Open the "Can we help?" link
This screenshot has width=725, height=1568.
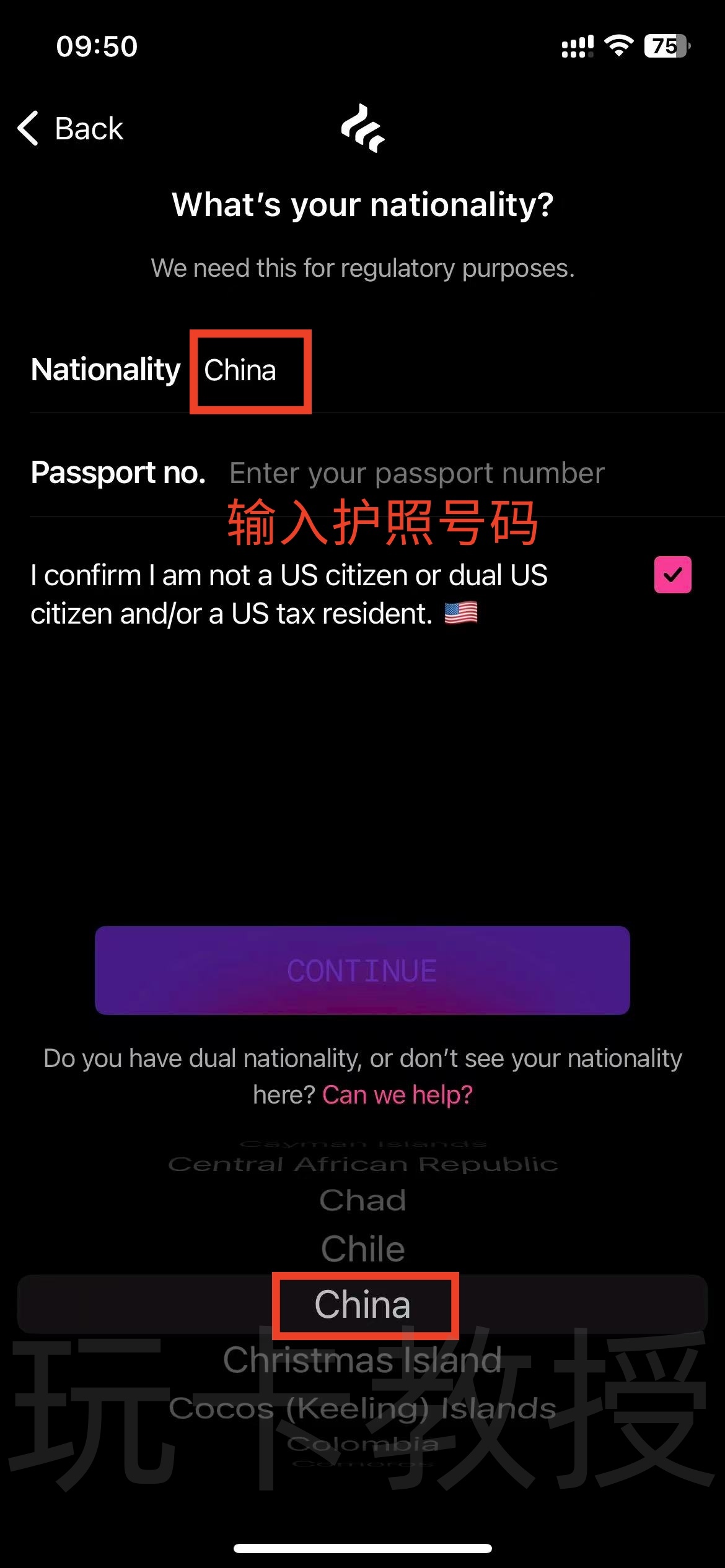tap(397, 1095)
